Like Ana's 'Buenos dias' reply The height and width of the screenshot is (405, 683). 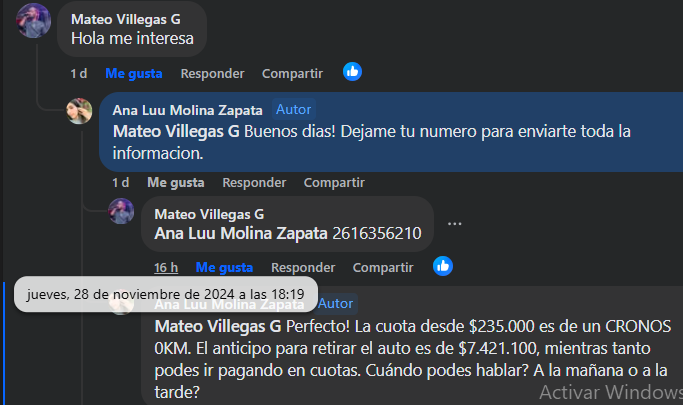coord(175,182)
